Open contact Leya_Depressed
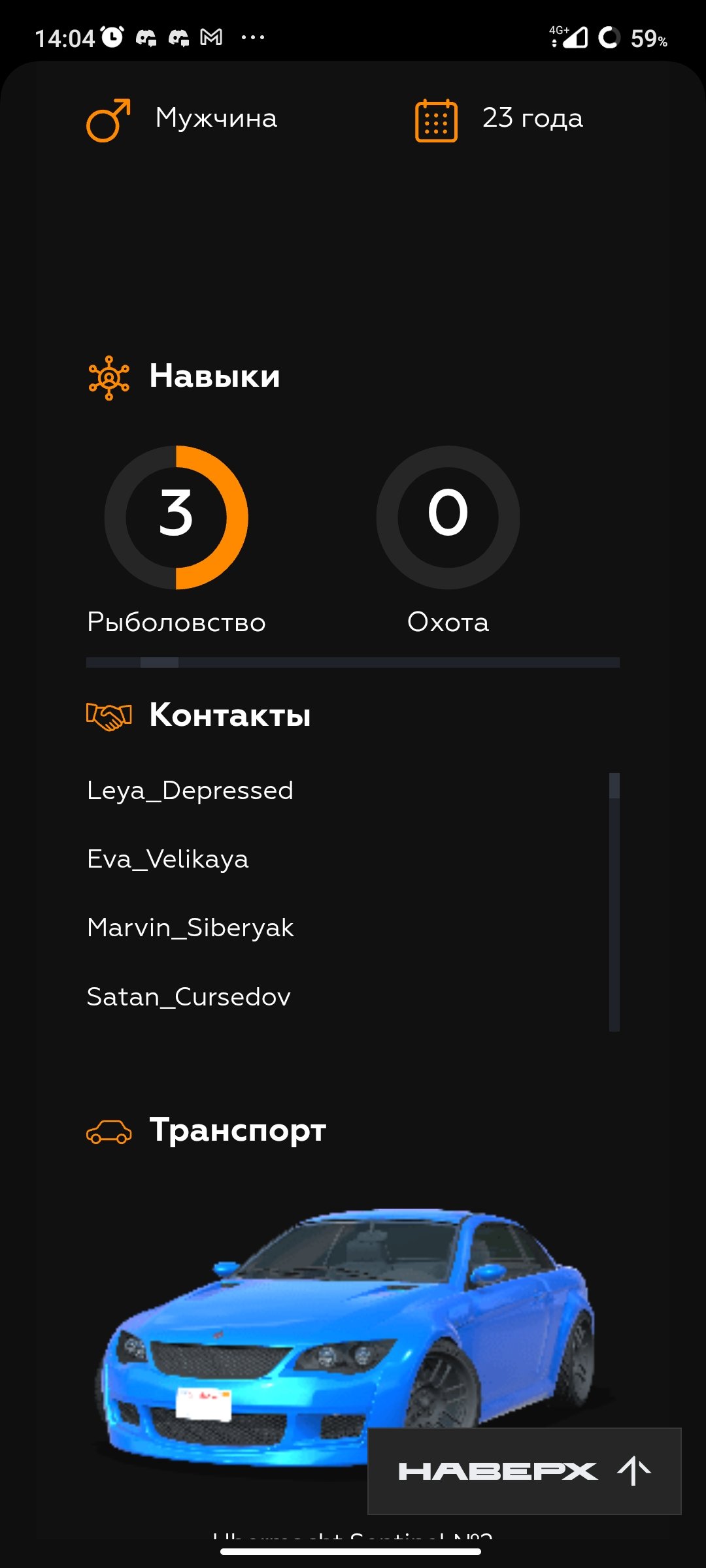Viewport: 706px width, 1568px height. click(190, 791)
